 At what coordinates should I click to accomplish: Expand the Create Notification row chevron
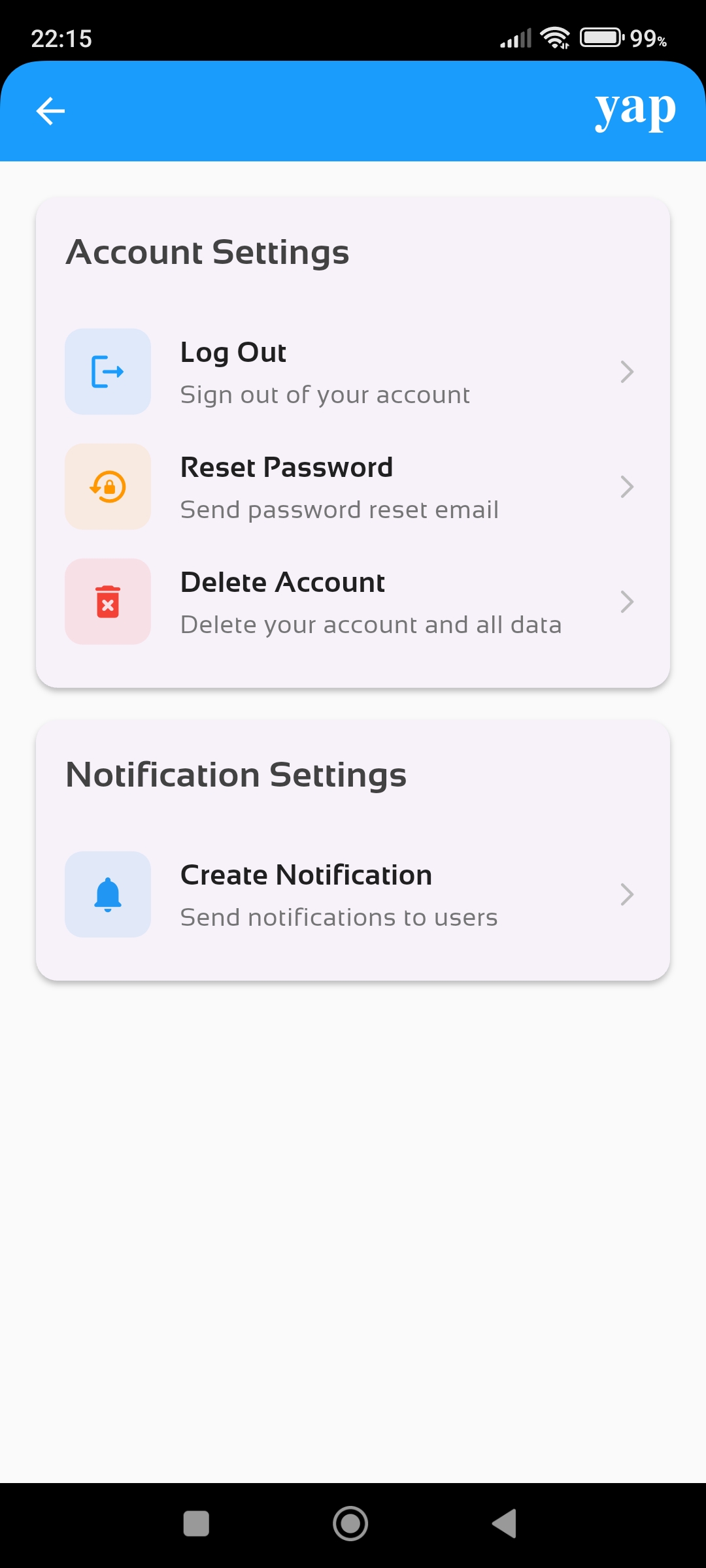pyautogui.click(x=627, y=894)
